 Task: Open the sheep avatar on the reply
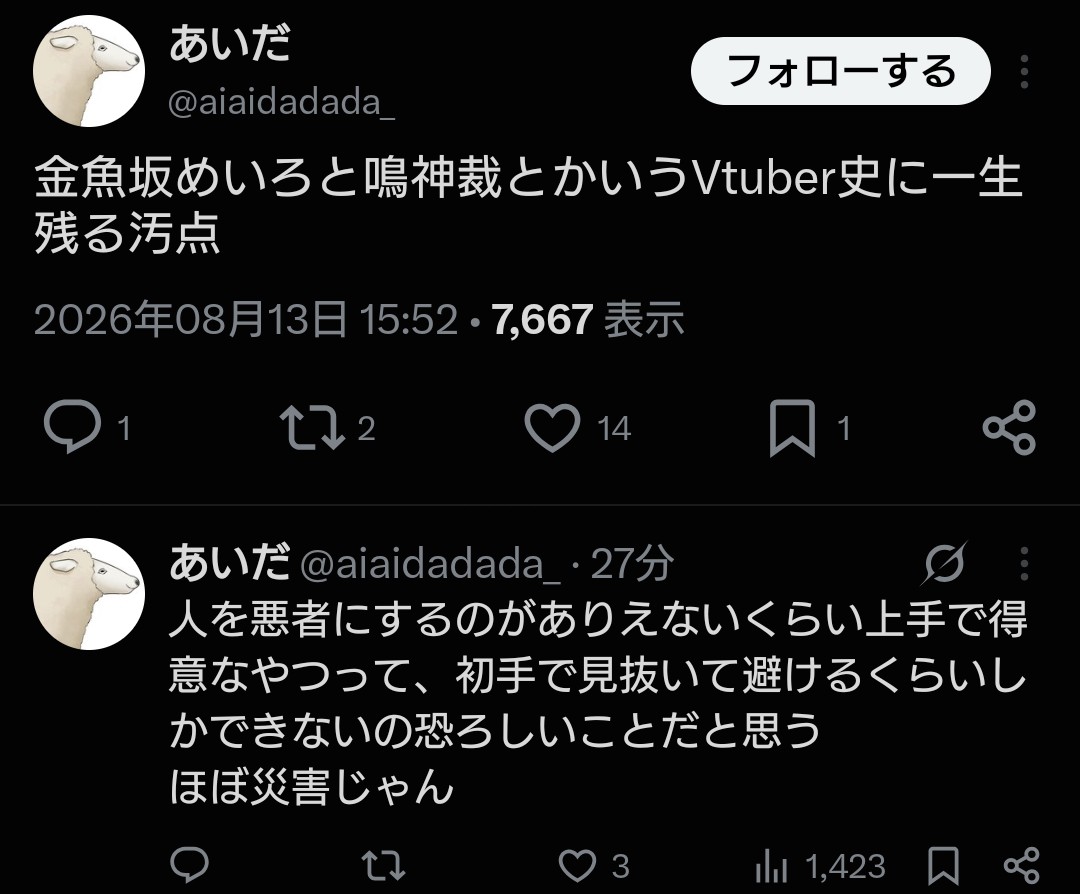(89, 594)
